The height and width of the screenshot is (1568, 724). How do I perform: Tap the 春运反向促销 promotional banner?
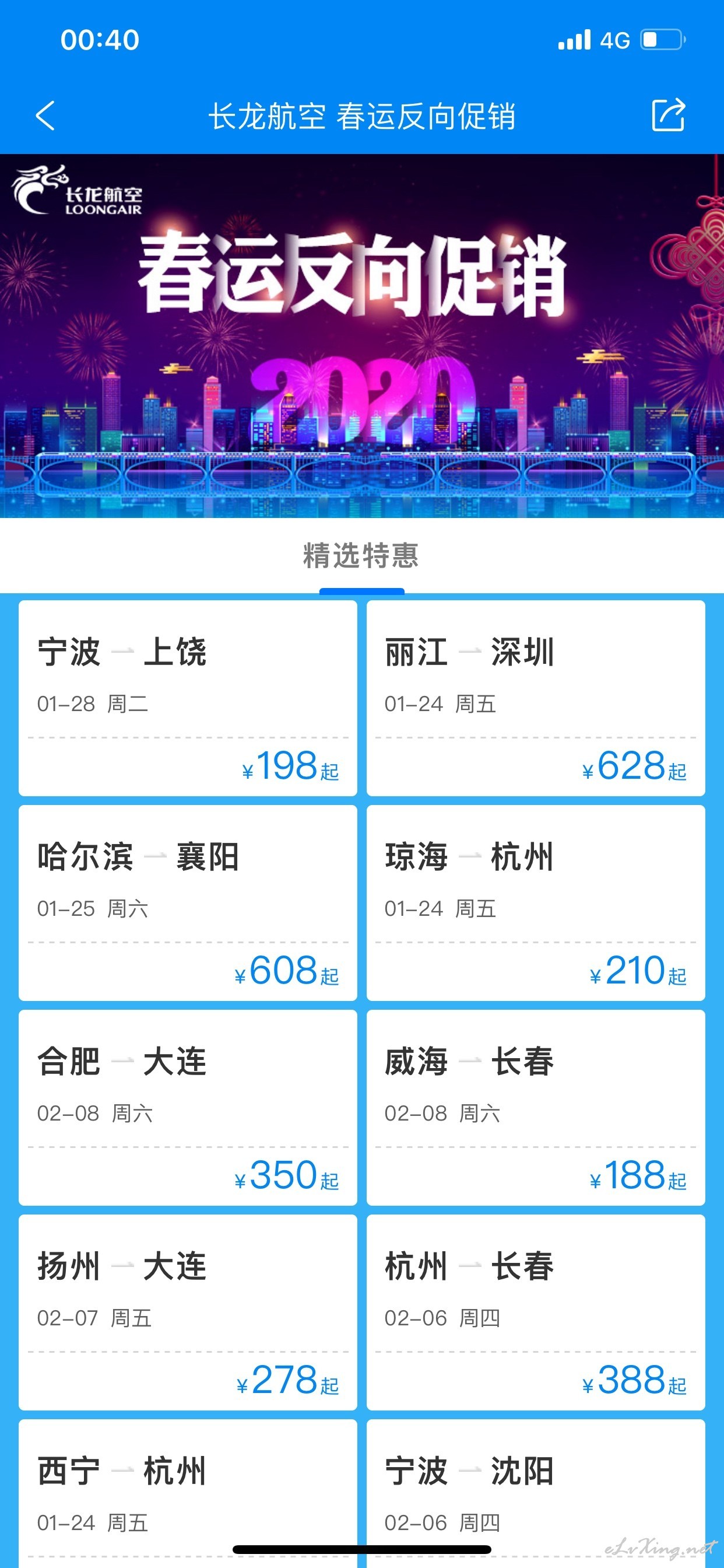pyautogui.click(x=362, y=336)
